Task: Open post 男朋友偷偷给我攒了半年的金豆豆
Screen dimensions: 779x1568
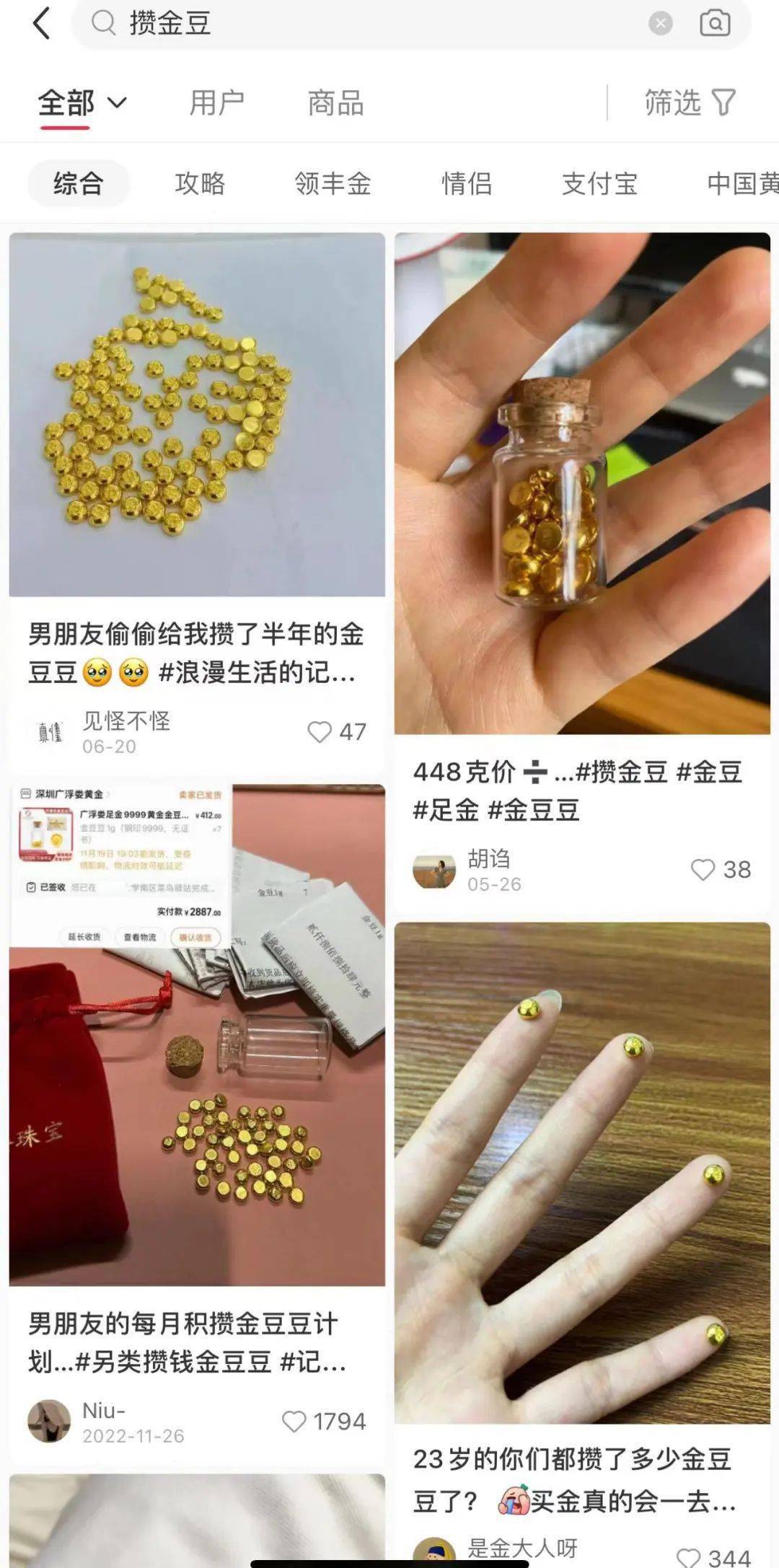Action: (196, 653)
